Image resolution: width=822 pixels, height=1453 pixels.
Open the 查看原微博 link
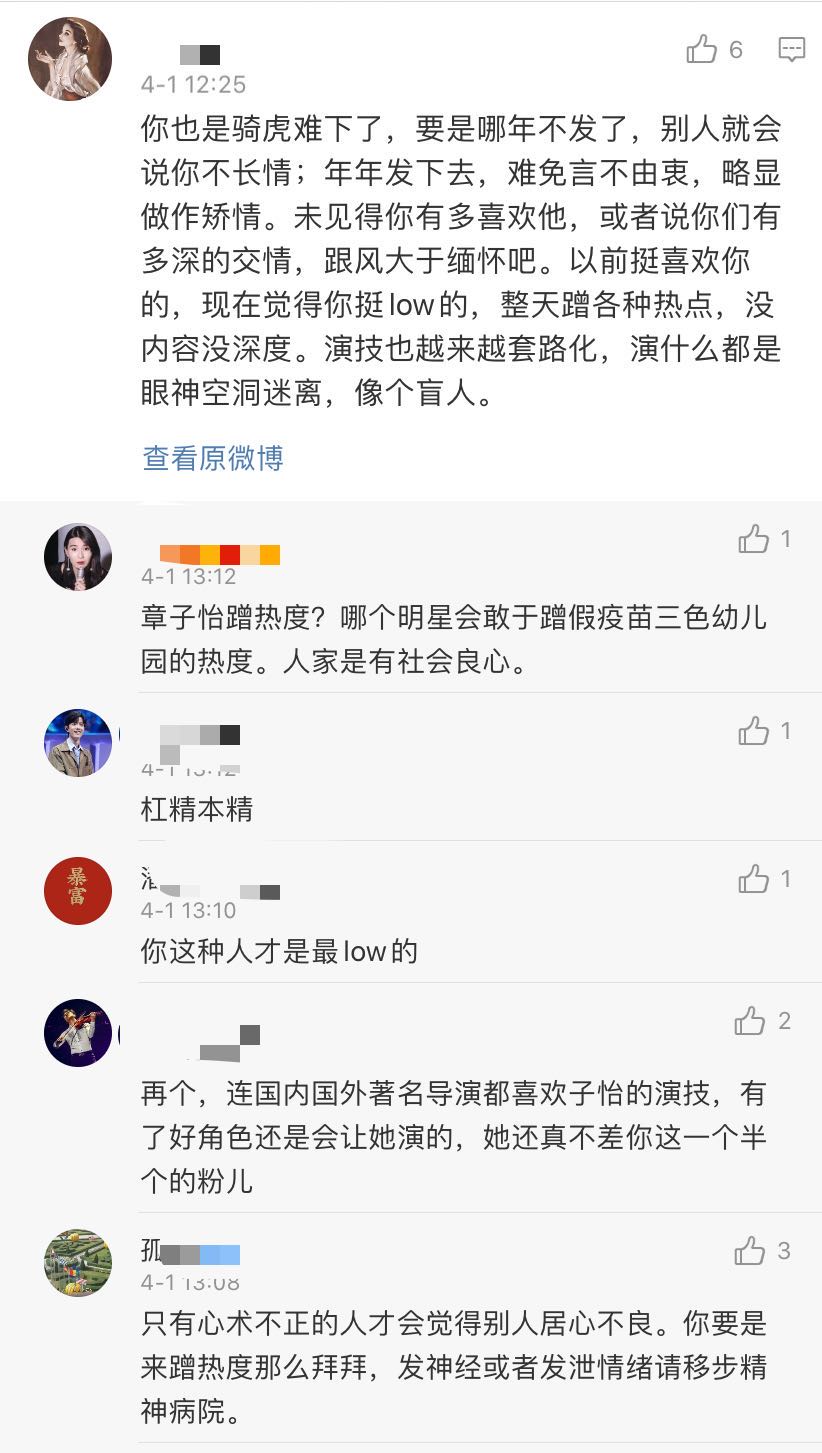213,458
